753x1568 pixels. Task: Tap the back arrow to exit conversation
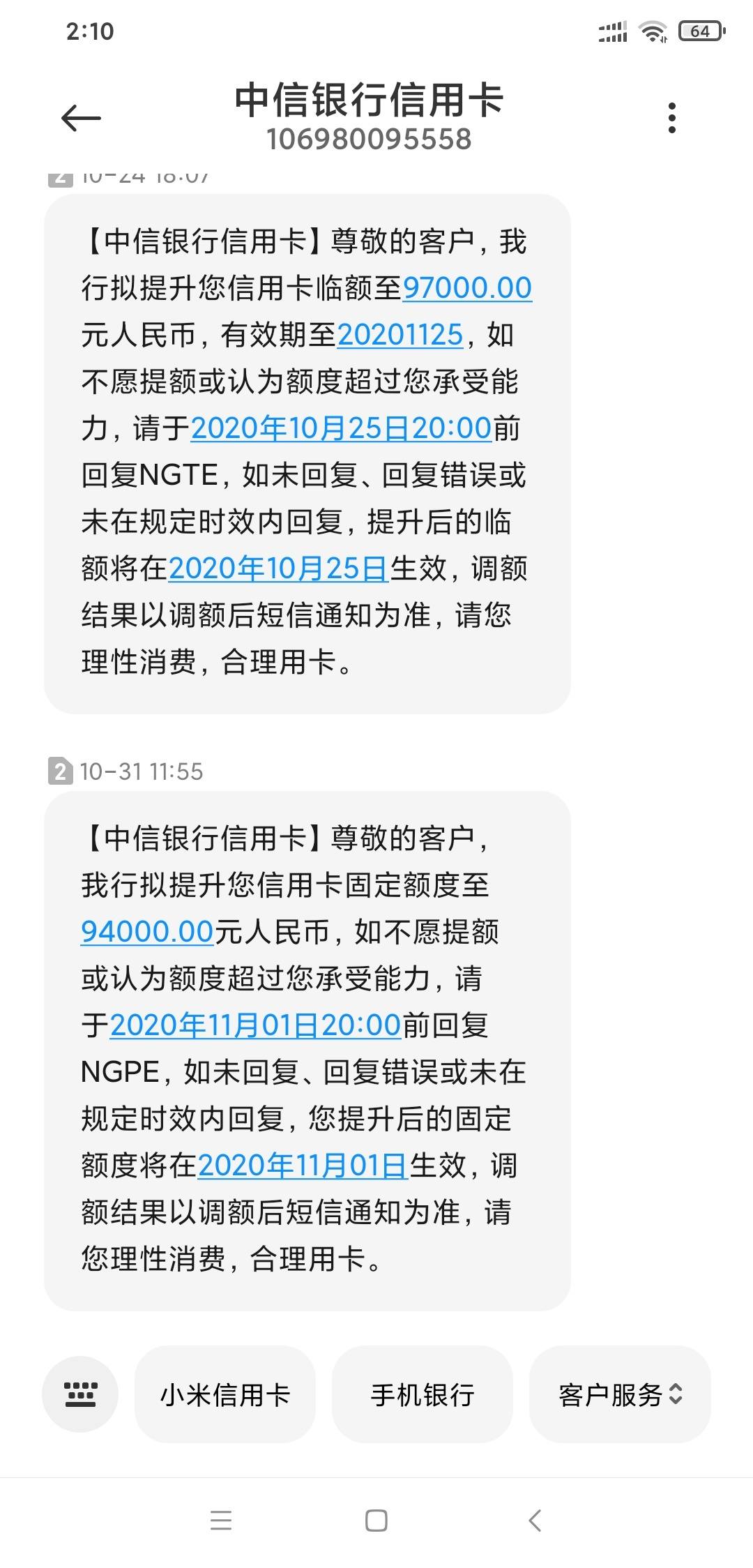[x=79, y=117]
